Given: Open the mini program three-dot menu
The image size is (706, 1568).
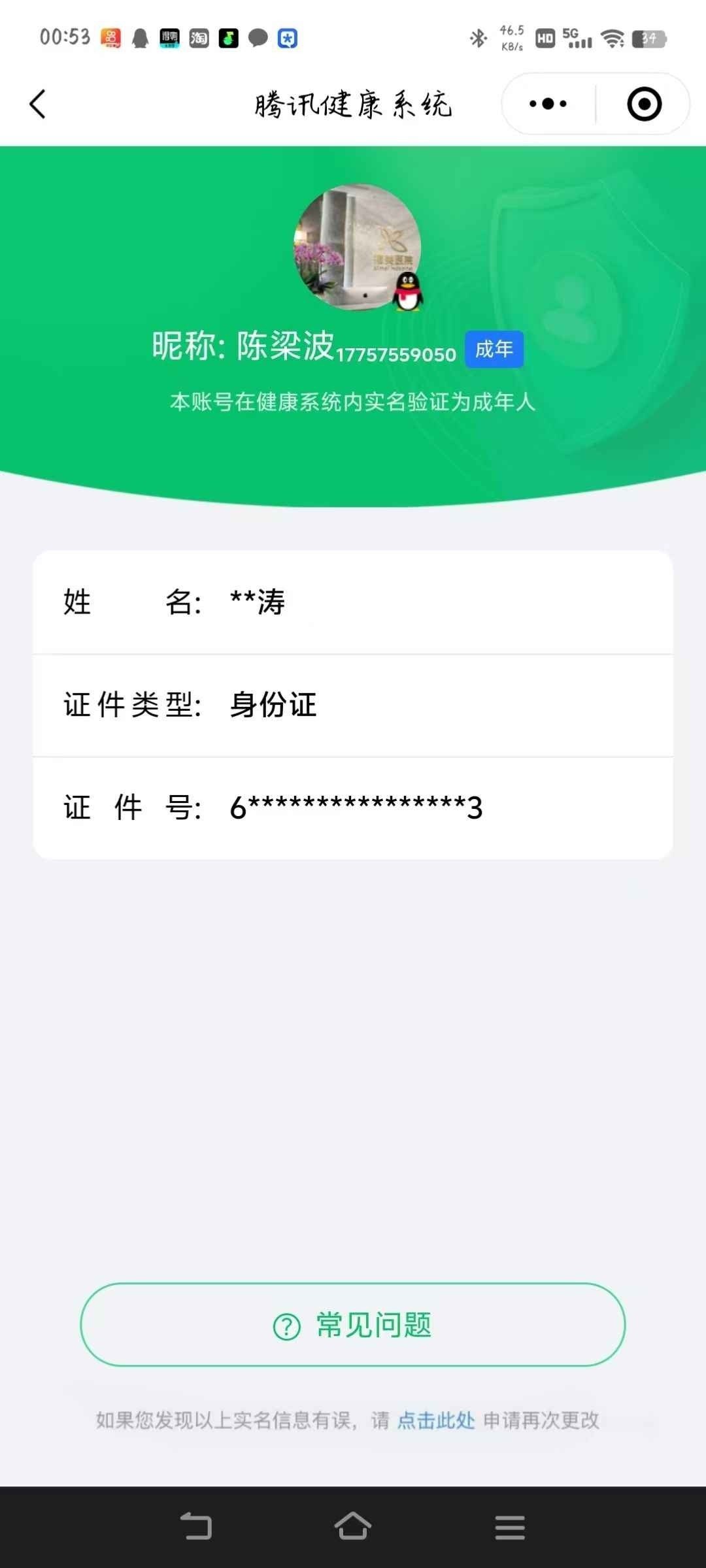Looking at the screenshot, I should pos(548,104).
